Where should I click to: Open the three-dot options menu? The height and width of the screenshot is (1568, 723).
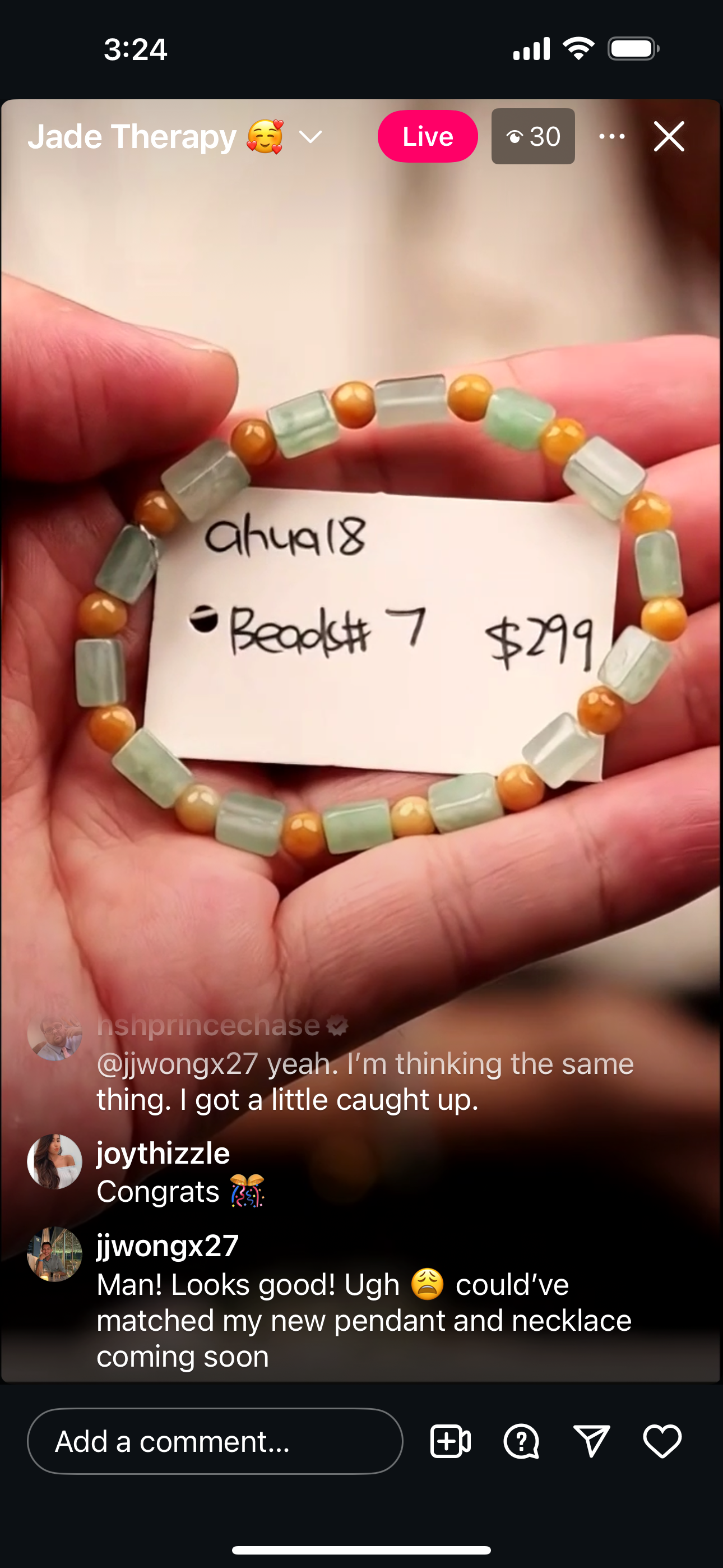click(x=611, y=136)
